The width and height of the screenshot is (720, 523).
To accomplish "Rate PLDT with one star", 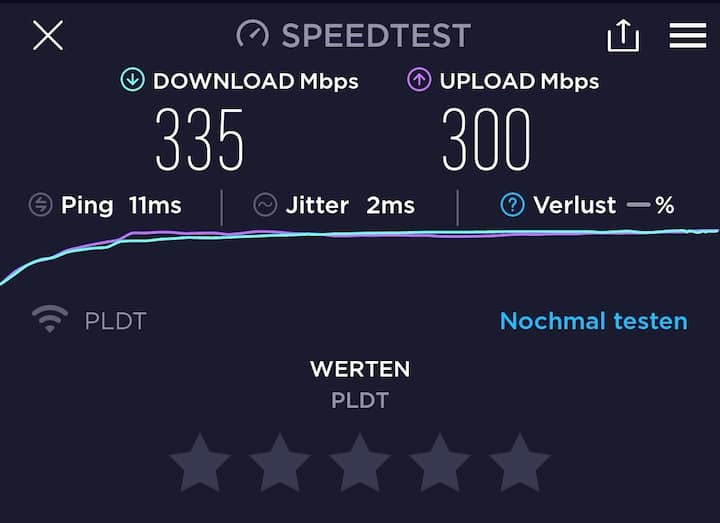I will click(x=200, y=463).
